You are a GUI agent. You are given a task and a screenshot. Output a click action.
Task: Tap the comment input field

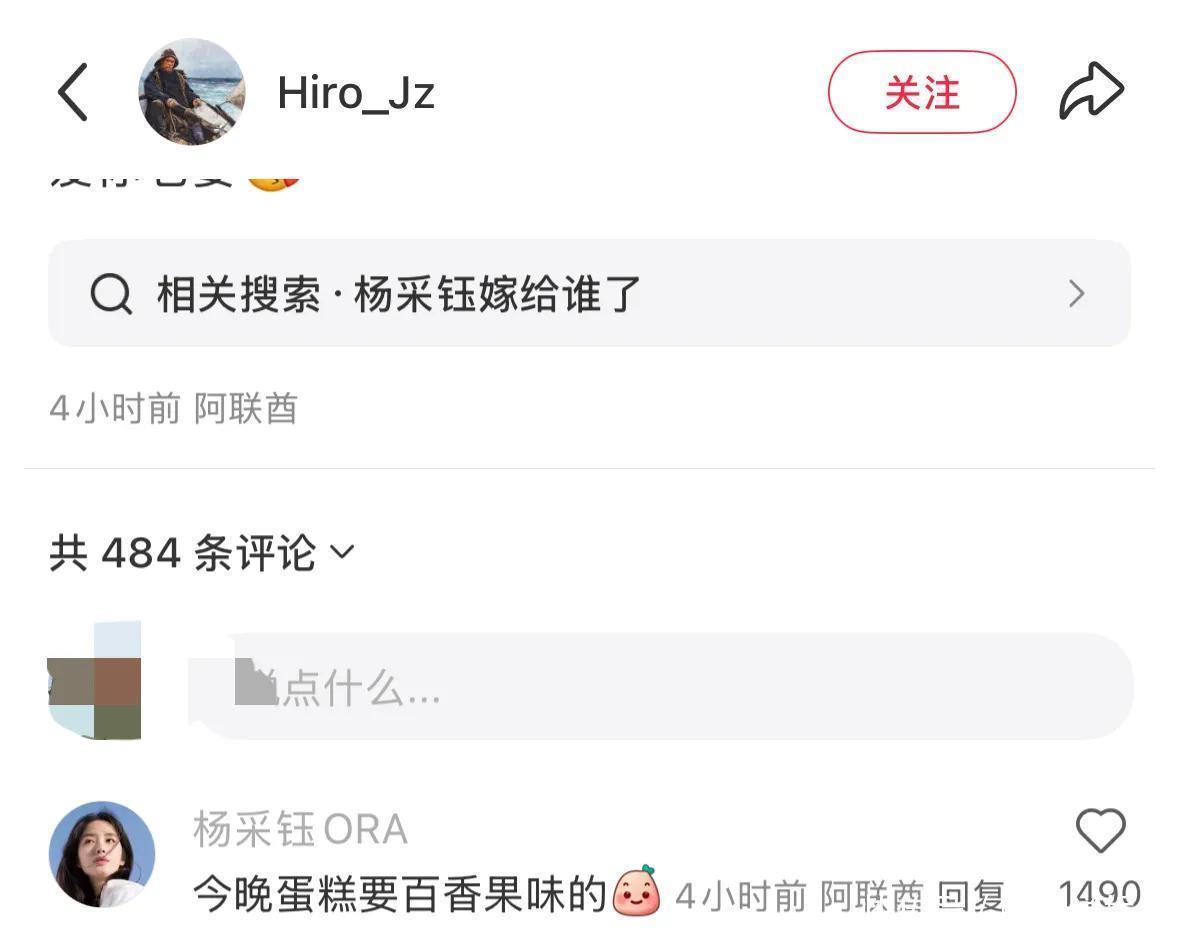click(660, 687)
